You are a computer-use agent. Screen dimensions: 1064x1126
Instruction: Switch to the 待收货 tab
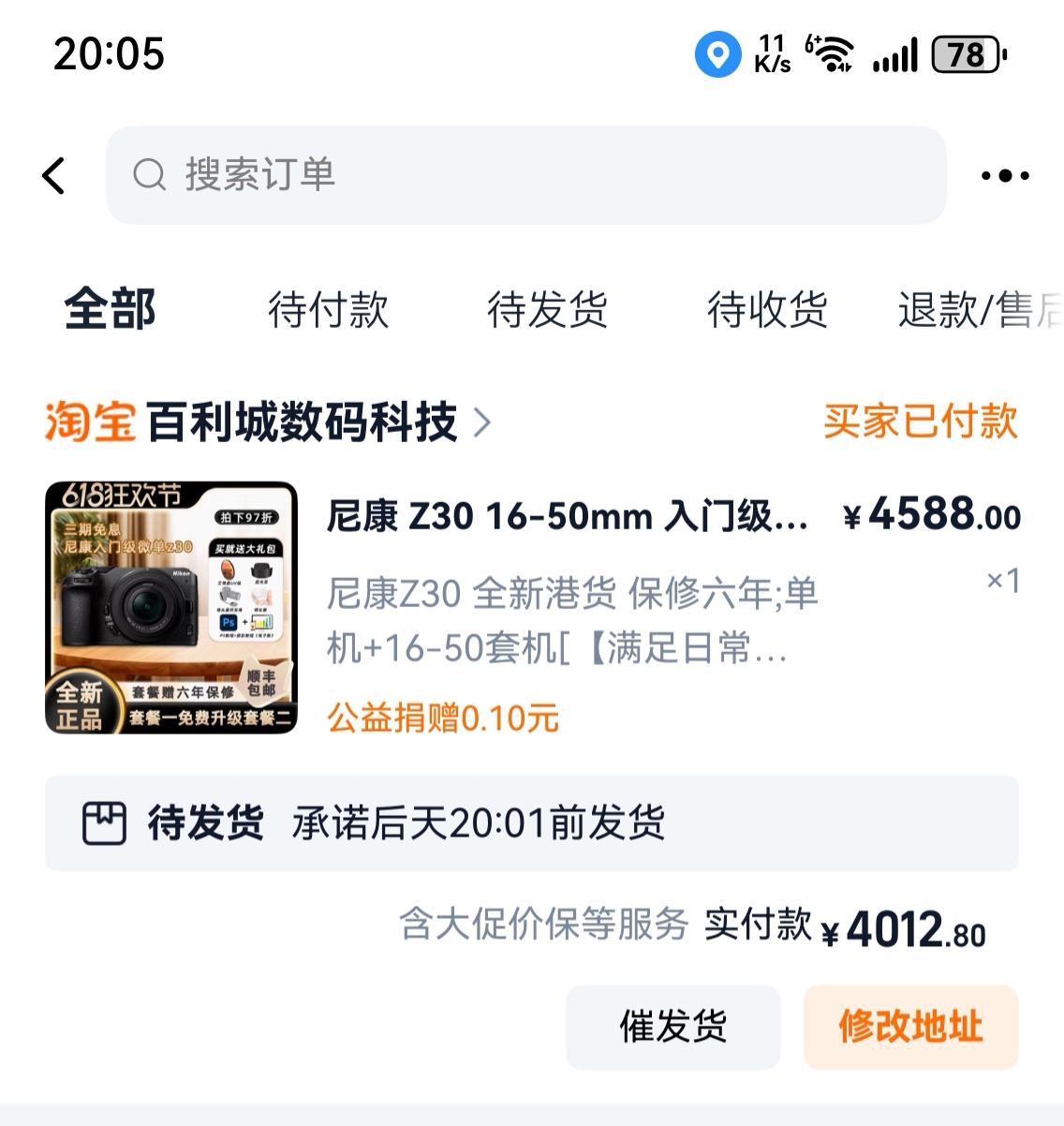768,312
